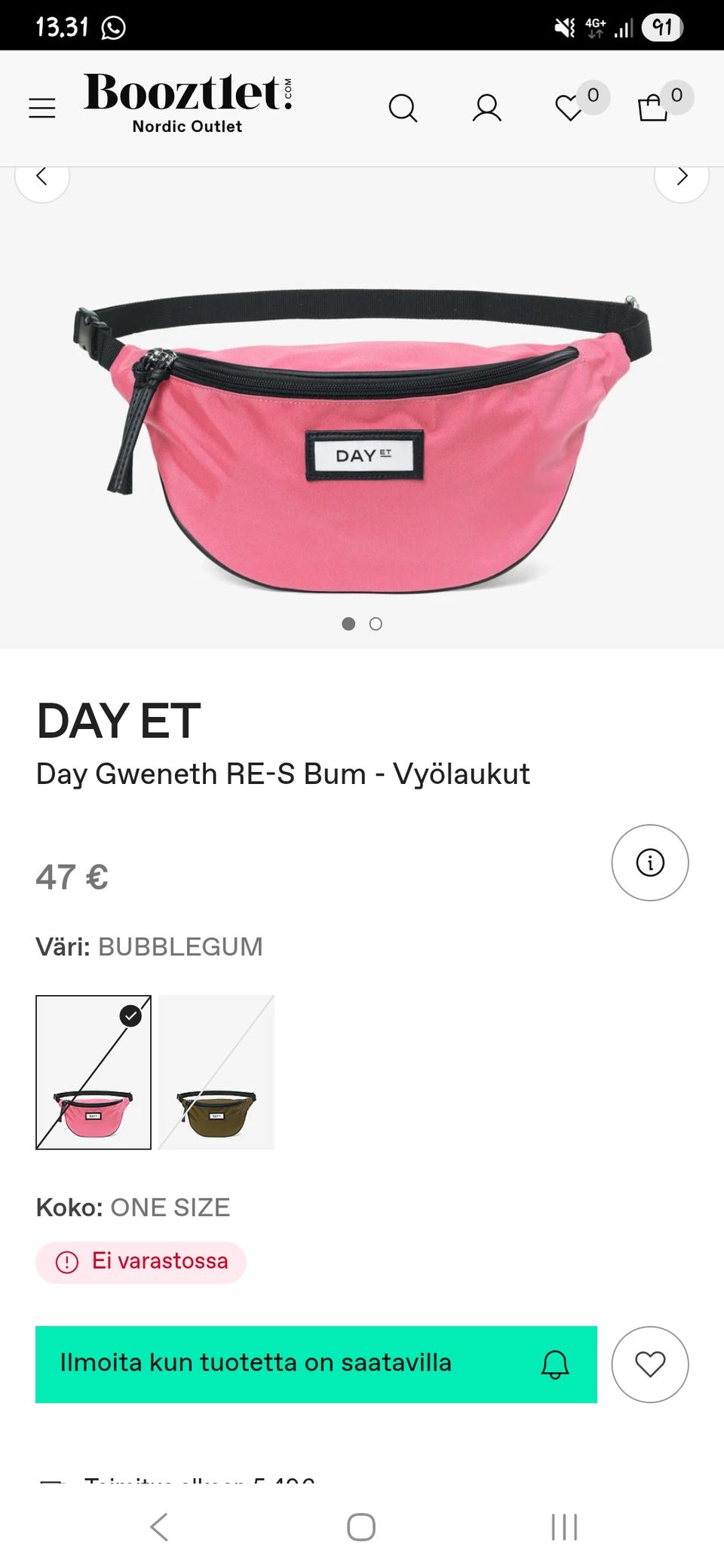Open the recent apps view

(x=564, y=1527)
